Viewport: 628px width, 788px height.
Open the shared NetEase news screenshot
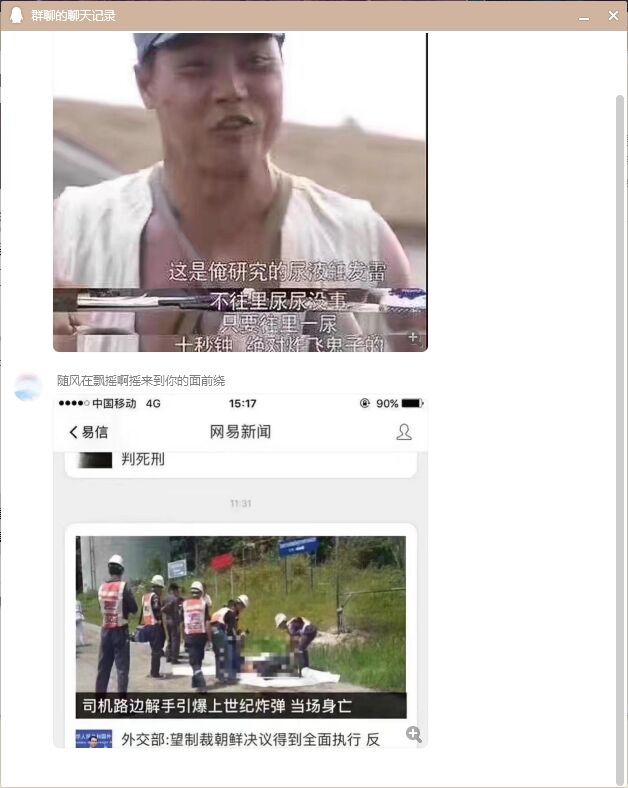[x=240, y=570]
